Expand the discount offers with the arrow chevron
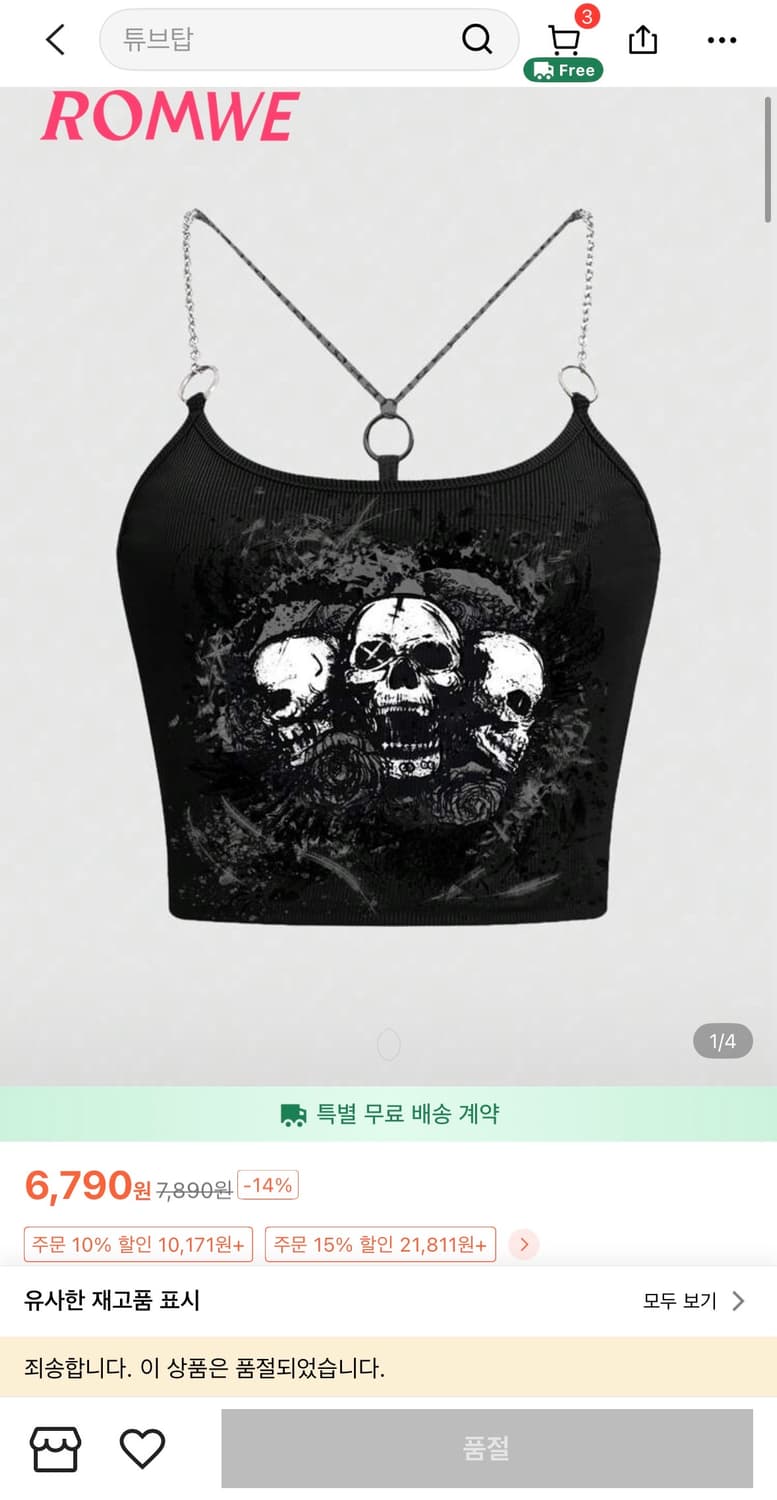Viewport: 777px width, 1500px height. pos(522,1244)
